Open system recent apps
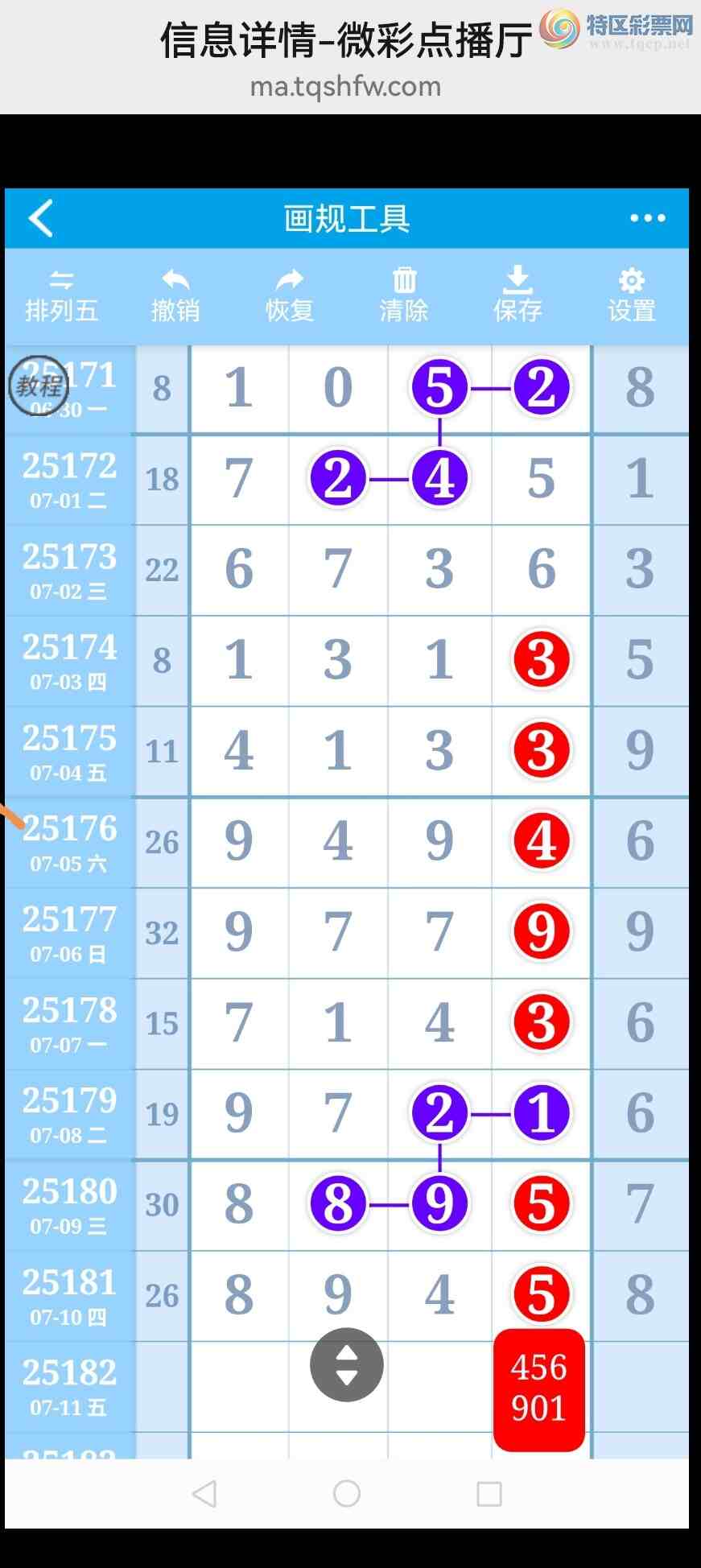Screen dimensions: 701x1568 tap(489, 1494)
